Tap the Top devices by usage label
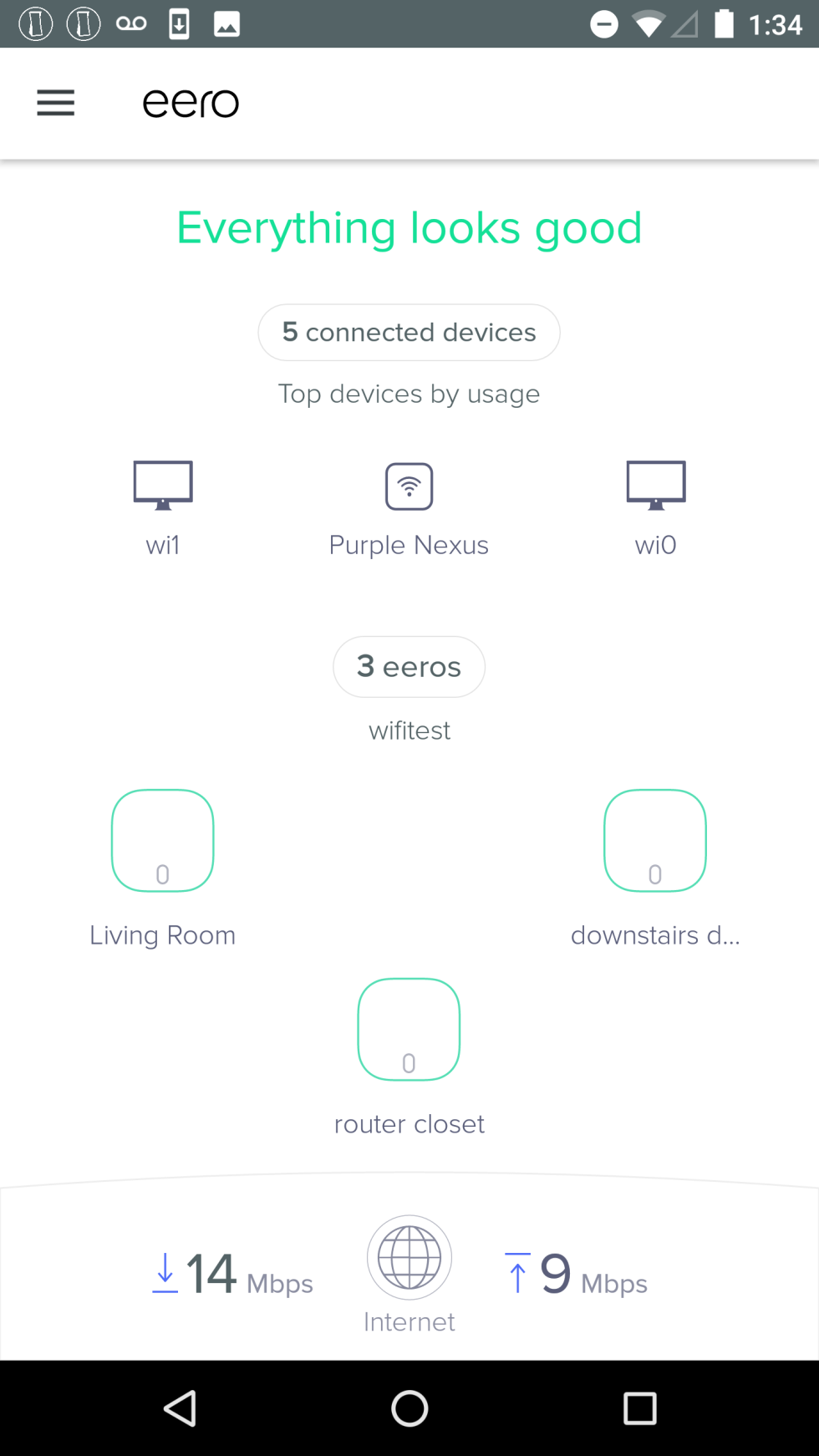Screen dimensions: 819x1456 coord(409,394)
